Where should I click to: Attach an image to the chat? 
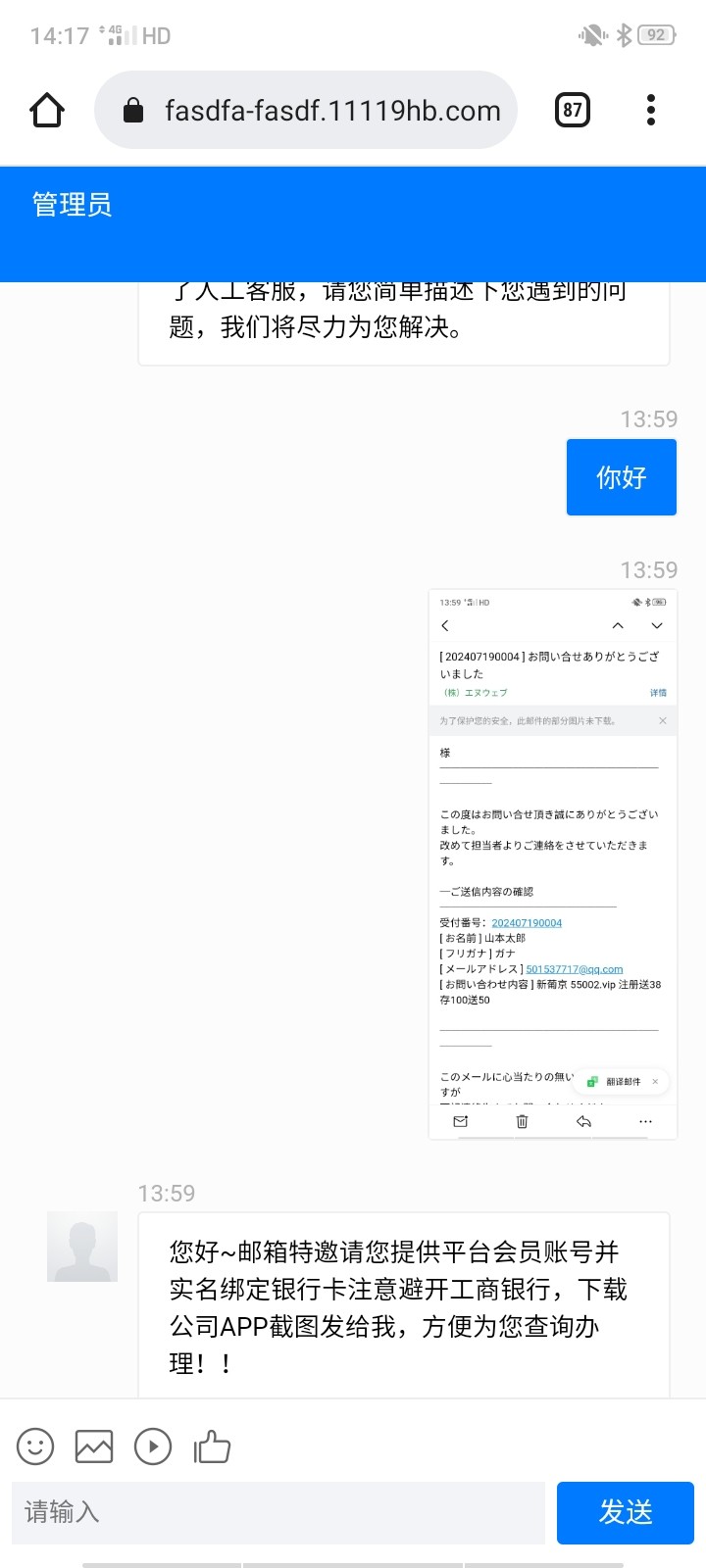pos(94,1446)
